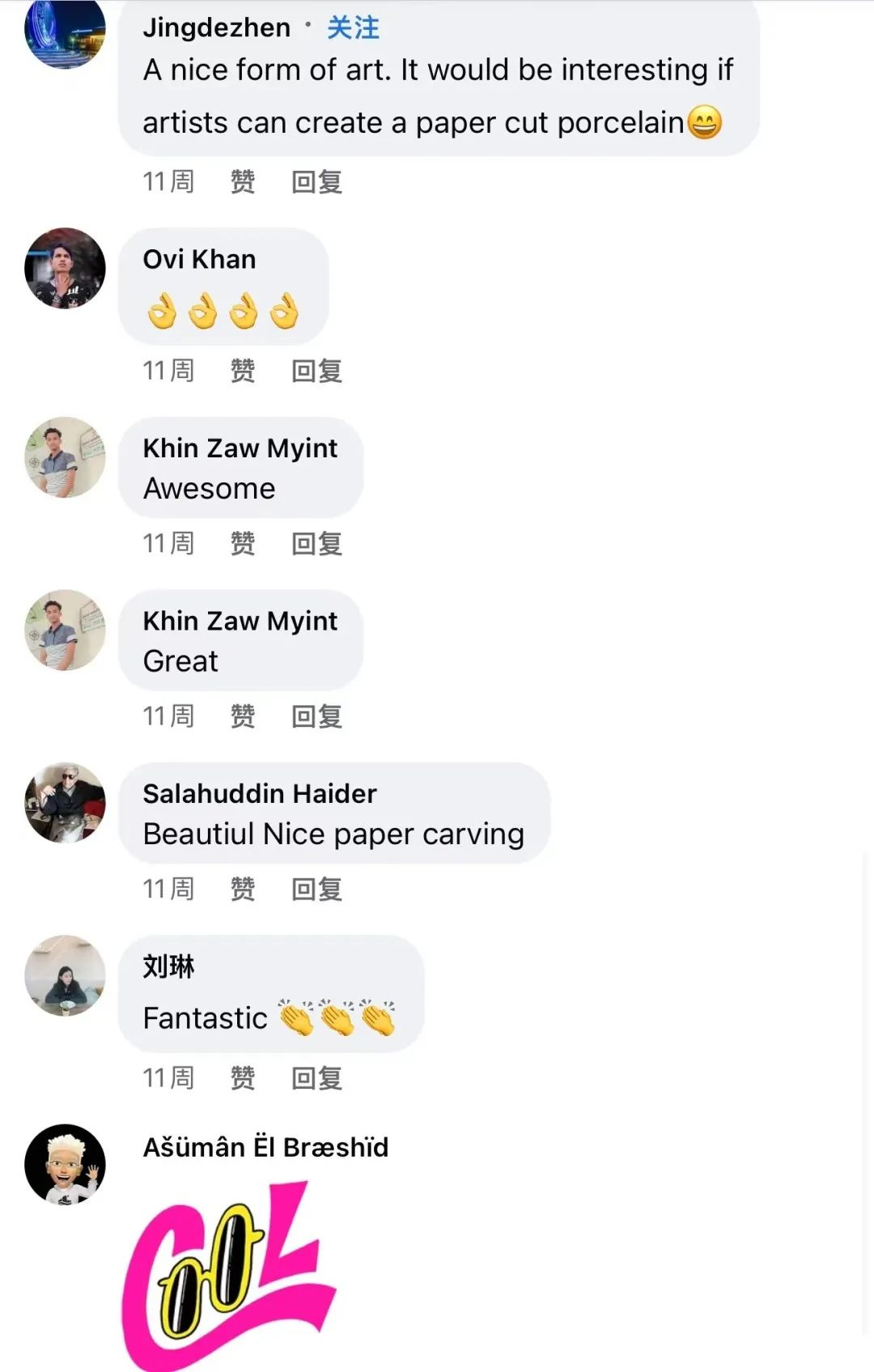Reply to Ovi Khan's comment
The height and width of the screenshot is (1372, 874).
316,371
